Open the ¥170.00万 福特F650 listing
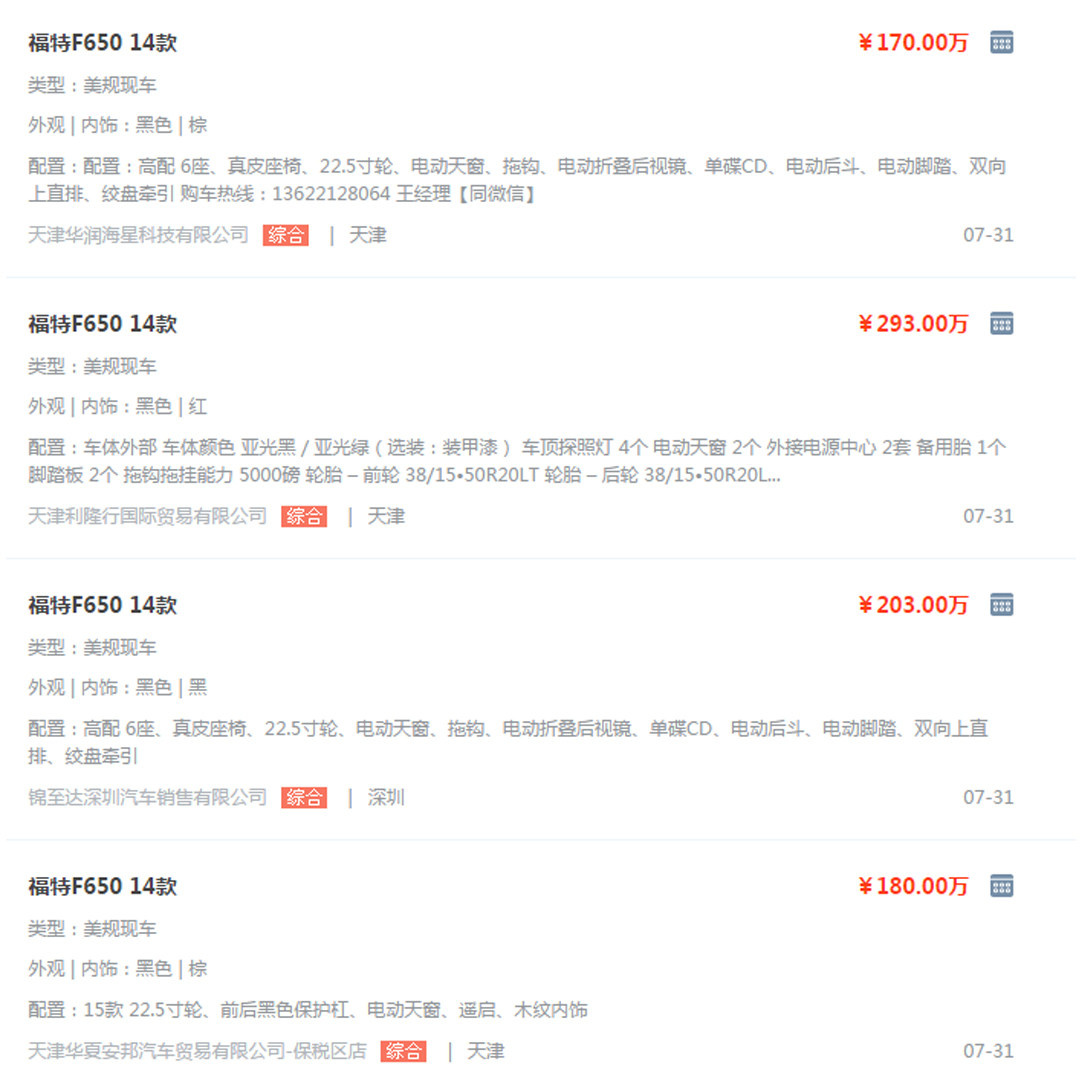The image size is (1080, 1080). pos(103,43)
